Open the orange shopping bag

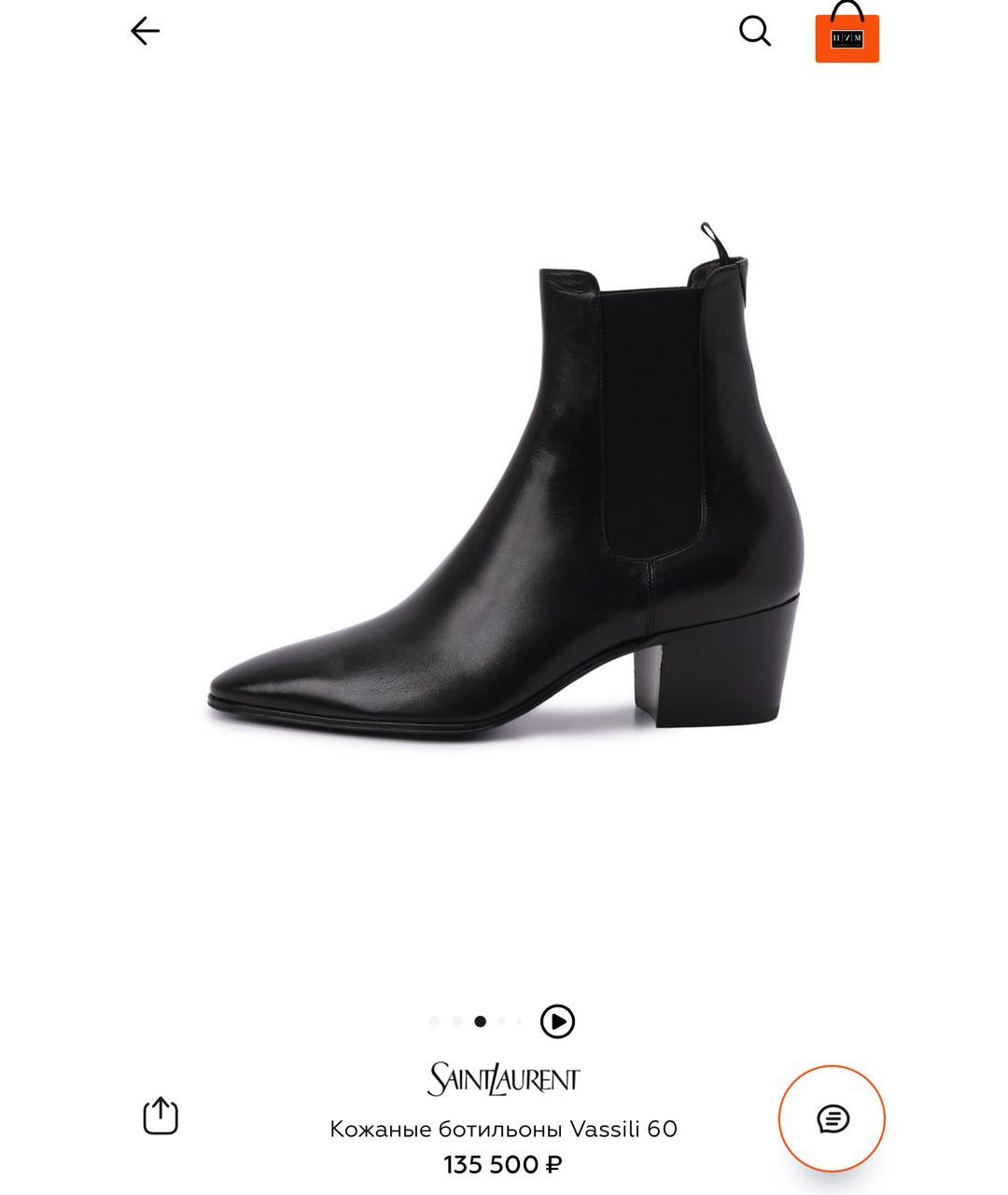[x=847, y=35]
